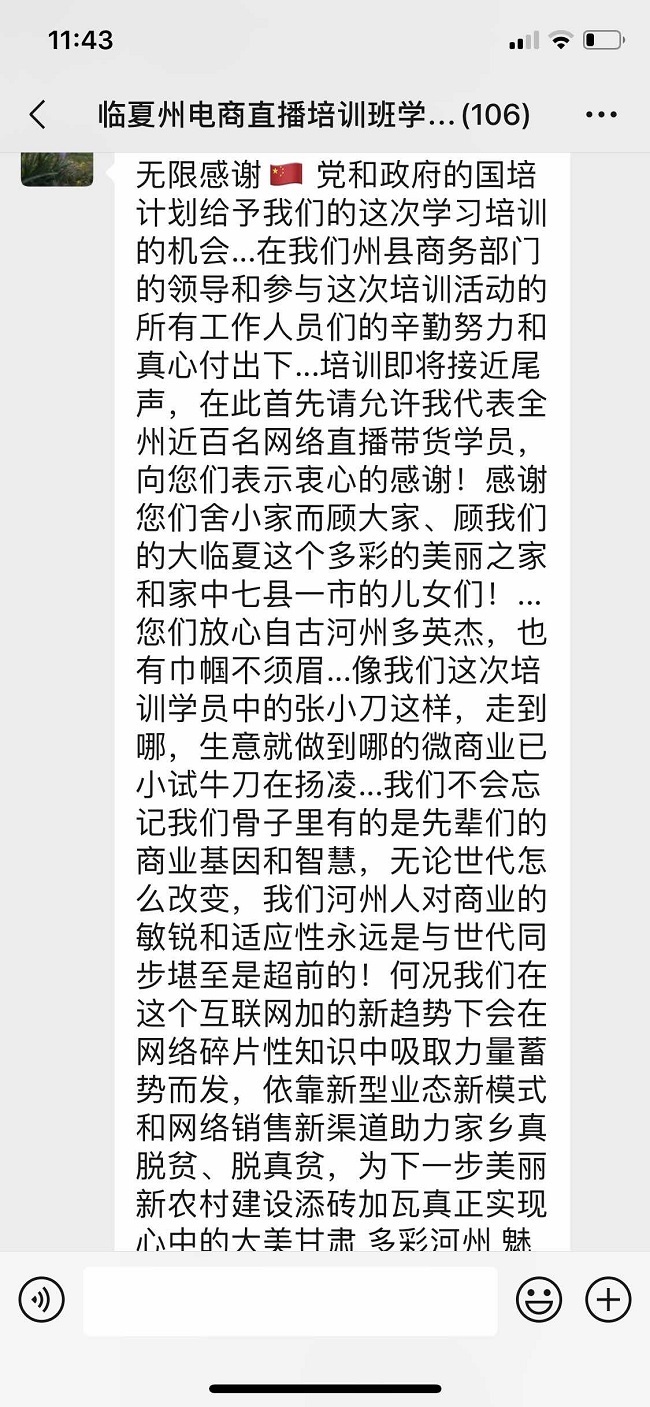Tap the message text field
650x1407 pixels.
290,1301
